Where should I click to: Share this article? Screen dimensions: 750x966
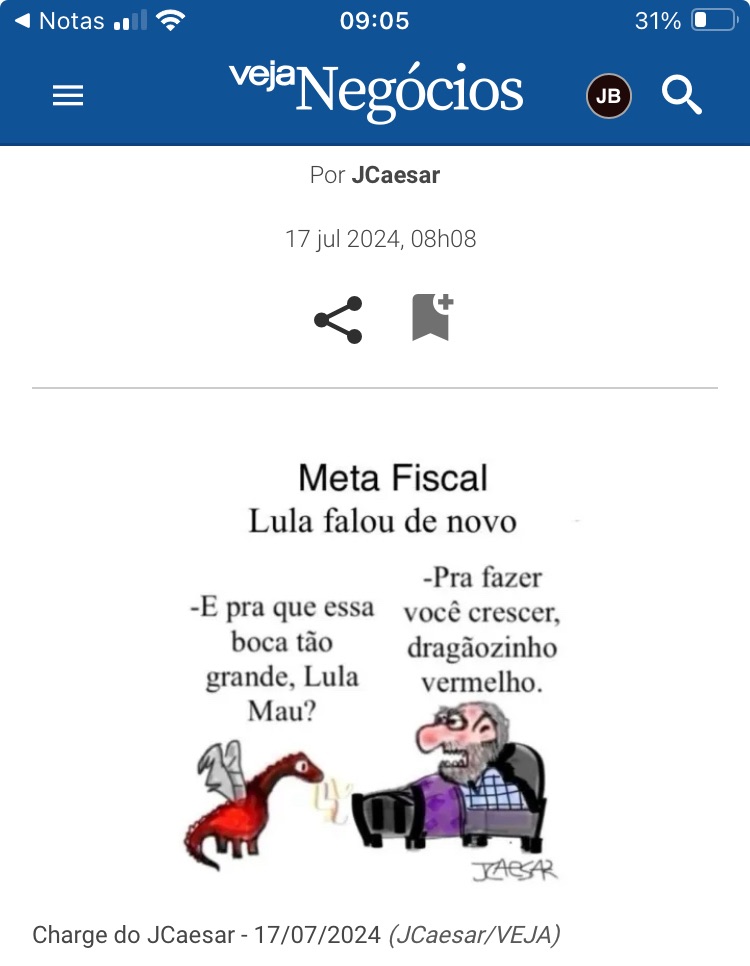(x=338, y=320)
